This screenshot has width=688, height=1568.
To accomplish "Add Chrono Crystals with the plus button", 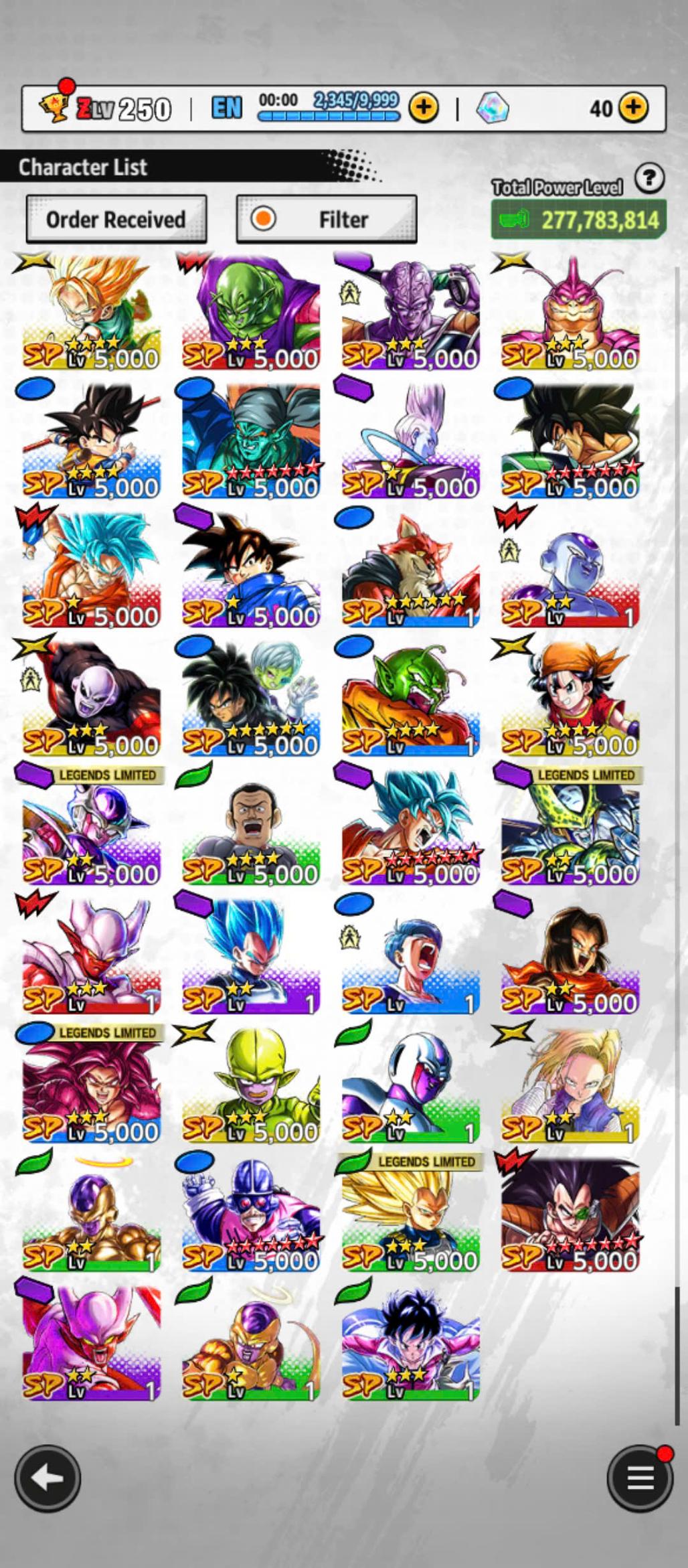I will pyautogui.click(x=632, y=108).
